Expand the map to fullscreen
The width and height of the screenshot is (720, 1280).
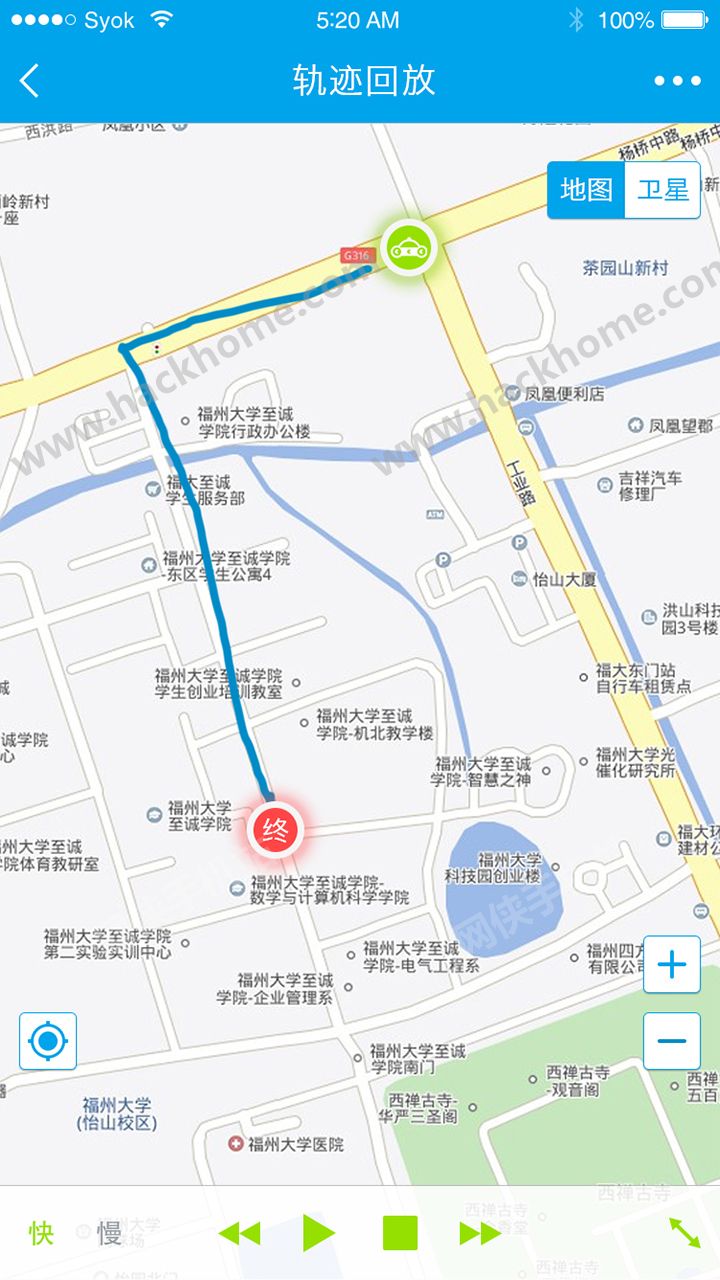684,1232
